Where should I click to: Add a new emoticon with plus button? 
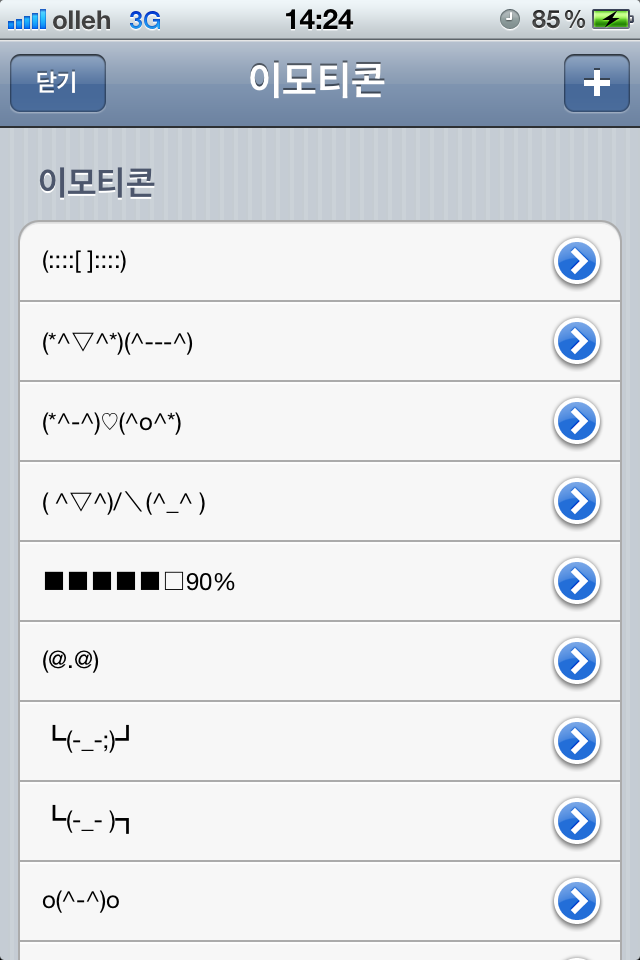[596, 83]
